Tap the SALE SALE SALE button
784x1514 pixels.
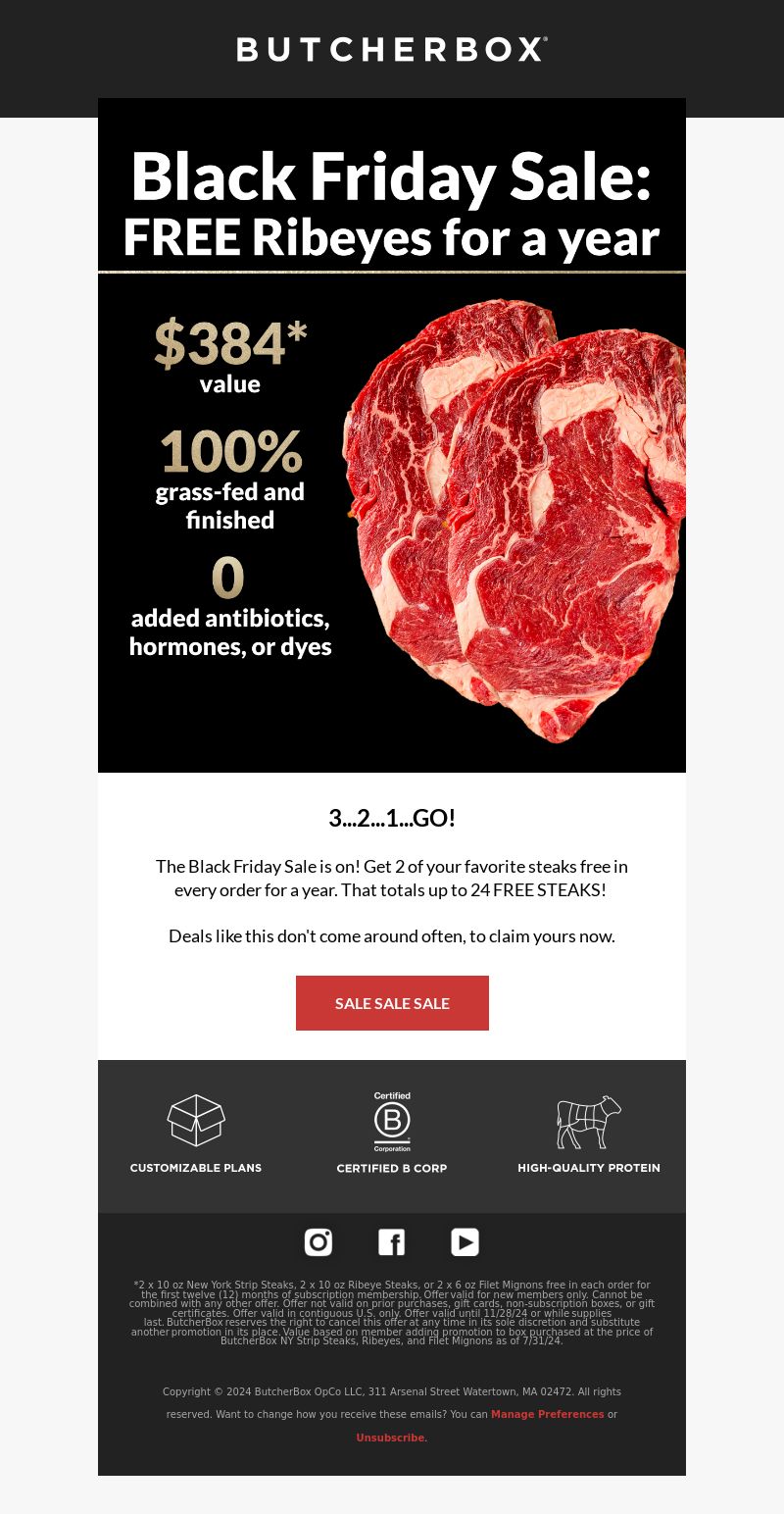[392, 1003]
